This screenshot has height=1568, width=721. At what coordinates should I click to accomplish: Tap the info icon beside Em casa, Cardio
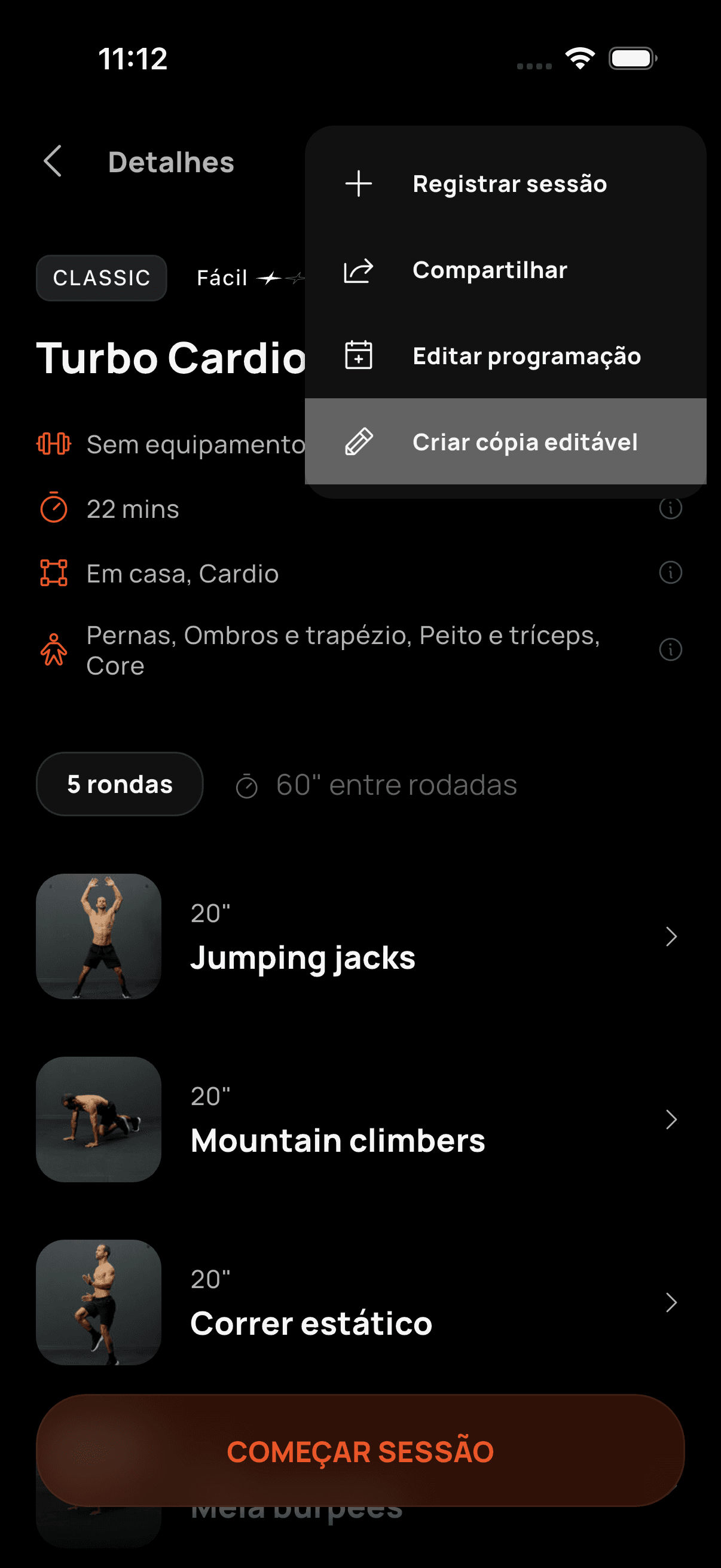pos(670,573)
